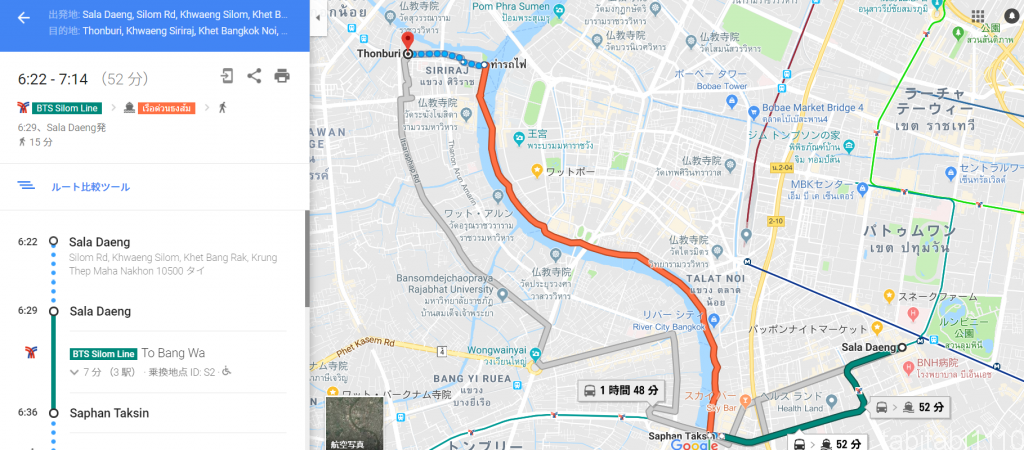Viewport: 1024px width, 450px height.
Task: Expand the BTS Silom Line stops
Action: tap(75, 372)
